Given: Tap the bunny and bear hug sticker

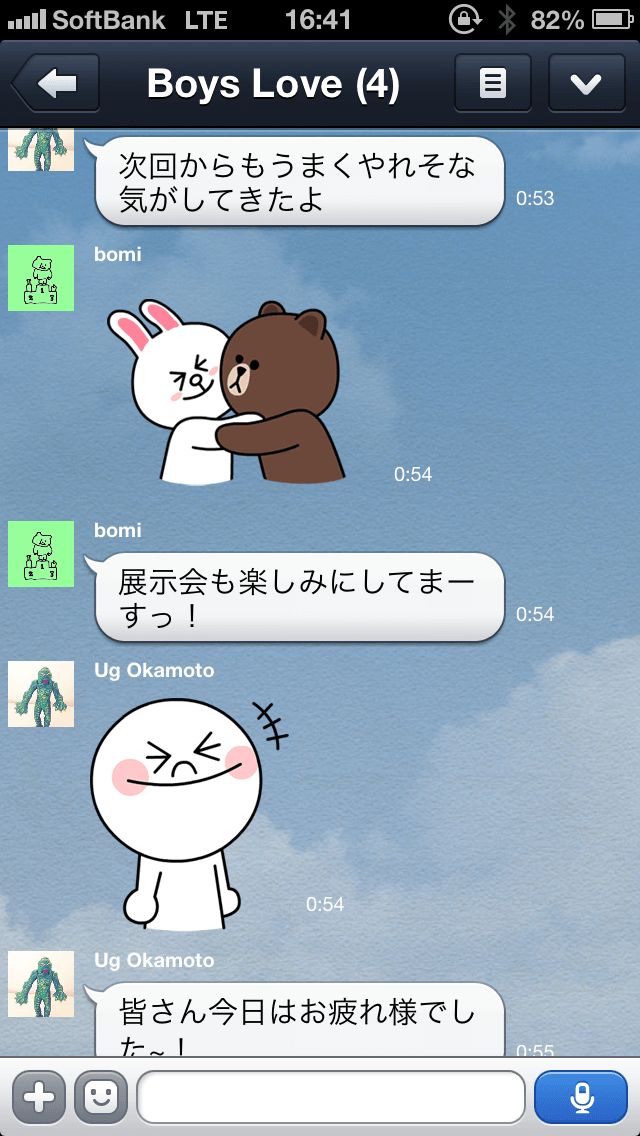Looking at the screenshot, I should click(227, 393).
